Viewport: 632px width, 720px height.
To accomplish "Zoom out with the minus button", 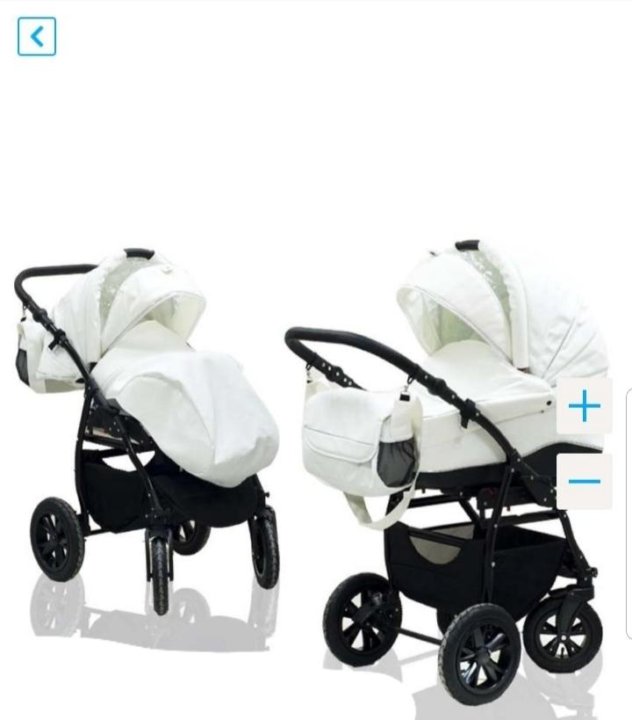I will coord(584,480).
